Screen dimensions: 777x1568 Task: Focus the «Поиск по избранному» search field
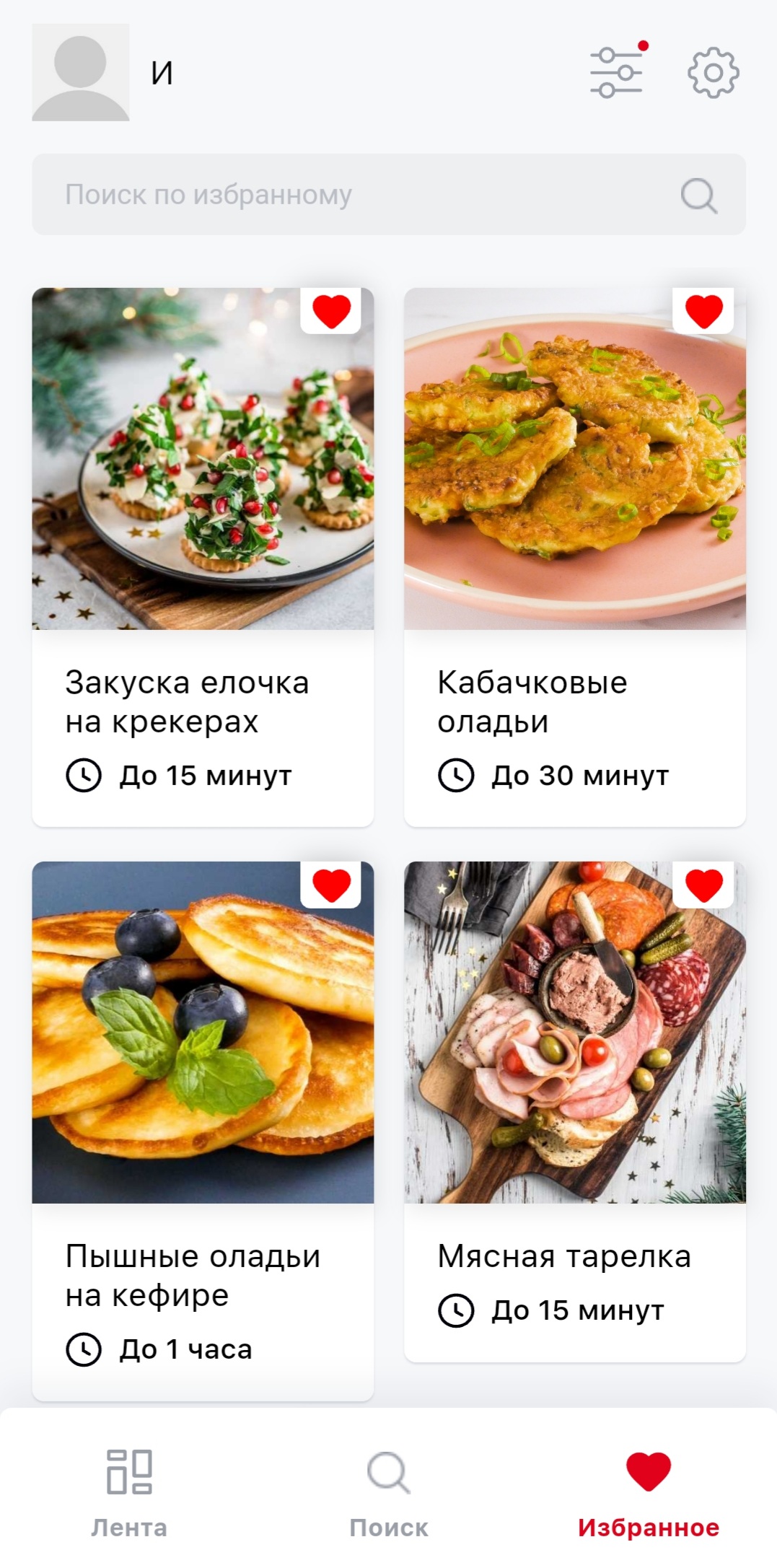[x=361, y=194]
